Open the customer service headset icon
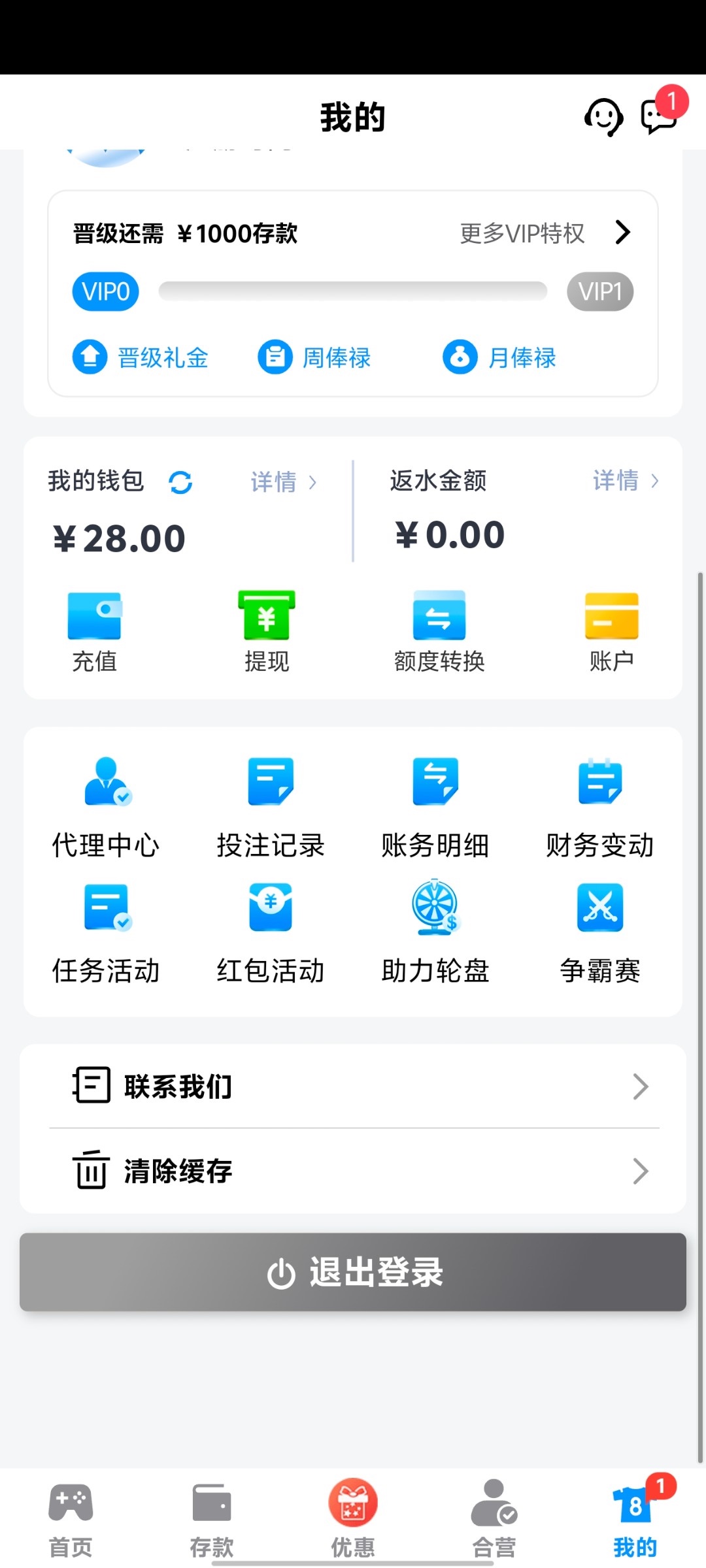 [603, 118]
